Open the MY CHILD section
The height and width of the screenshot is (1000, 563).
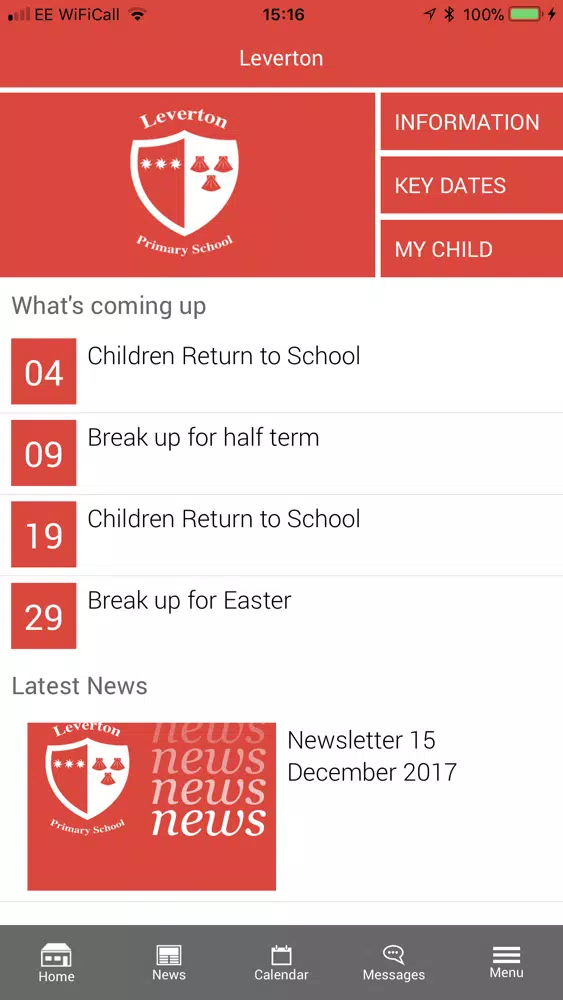coord(472,249)
